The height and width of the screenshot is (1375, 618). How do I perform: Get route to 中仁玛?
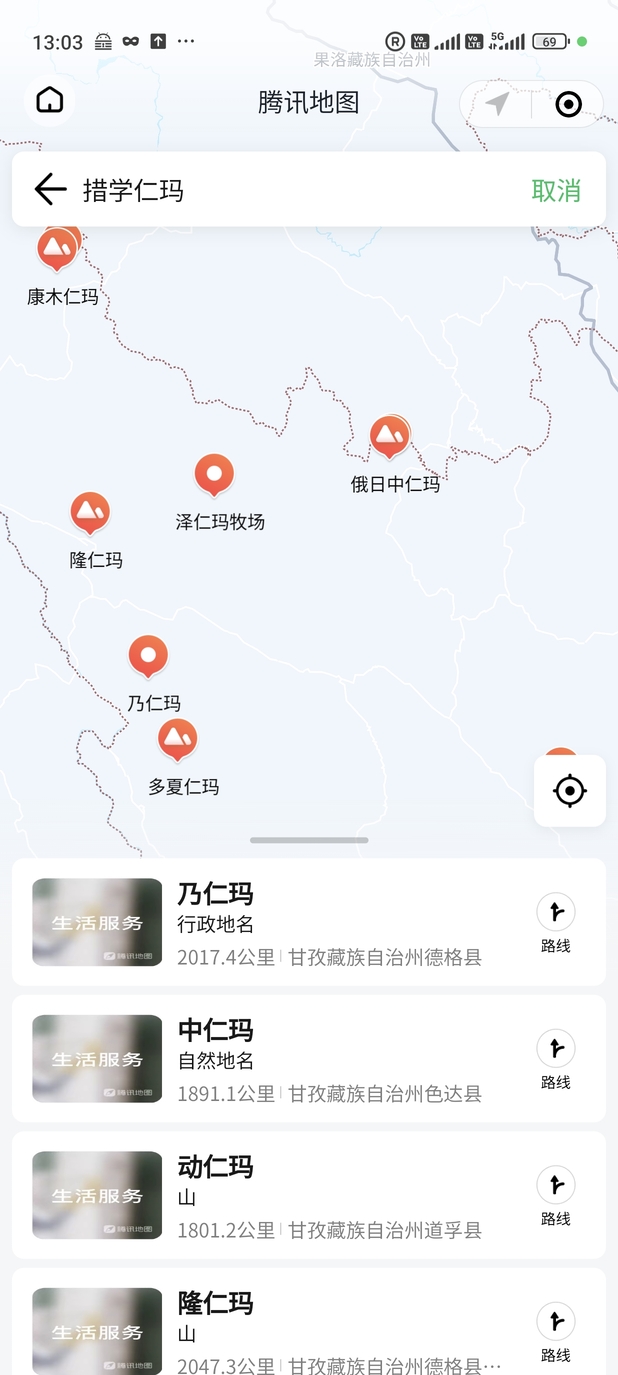556,1058
